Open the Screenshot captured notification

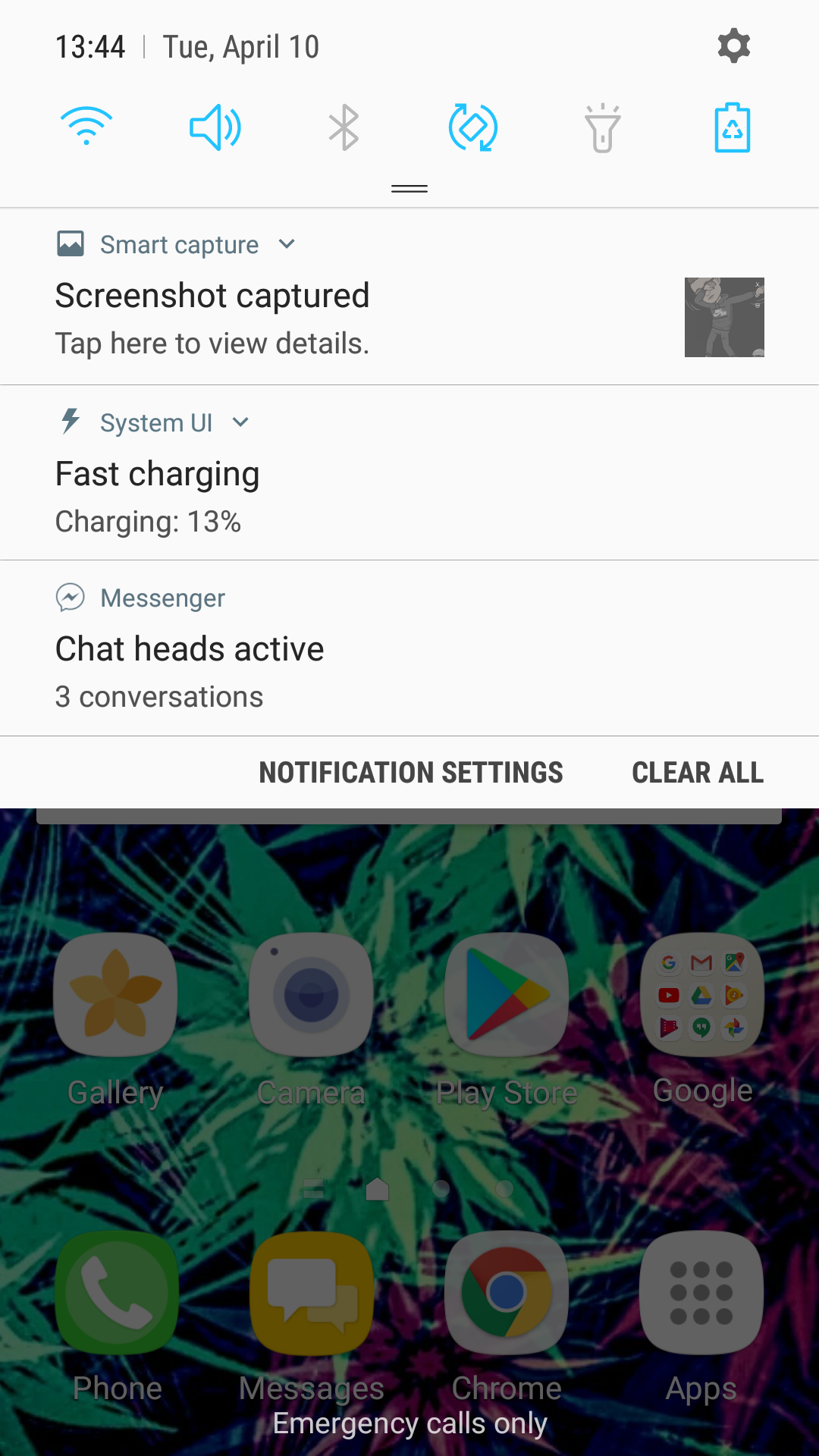(409, 297)
